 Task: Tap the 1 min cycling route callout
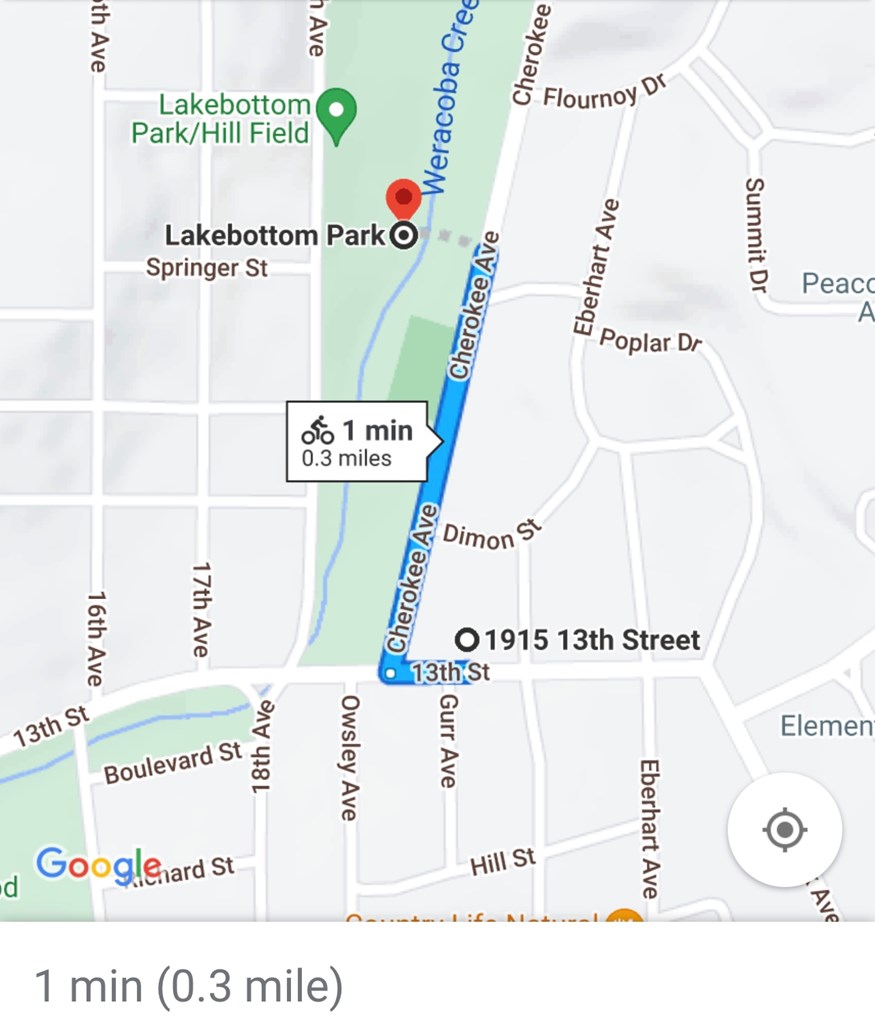click(x=359, y=441)
